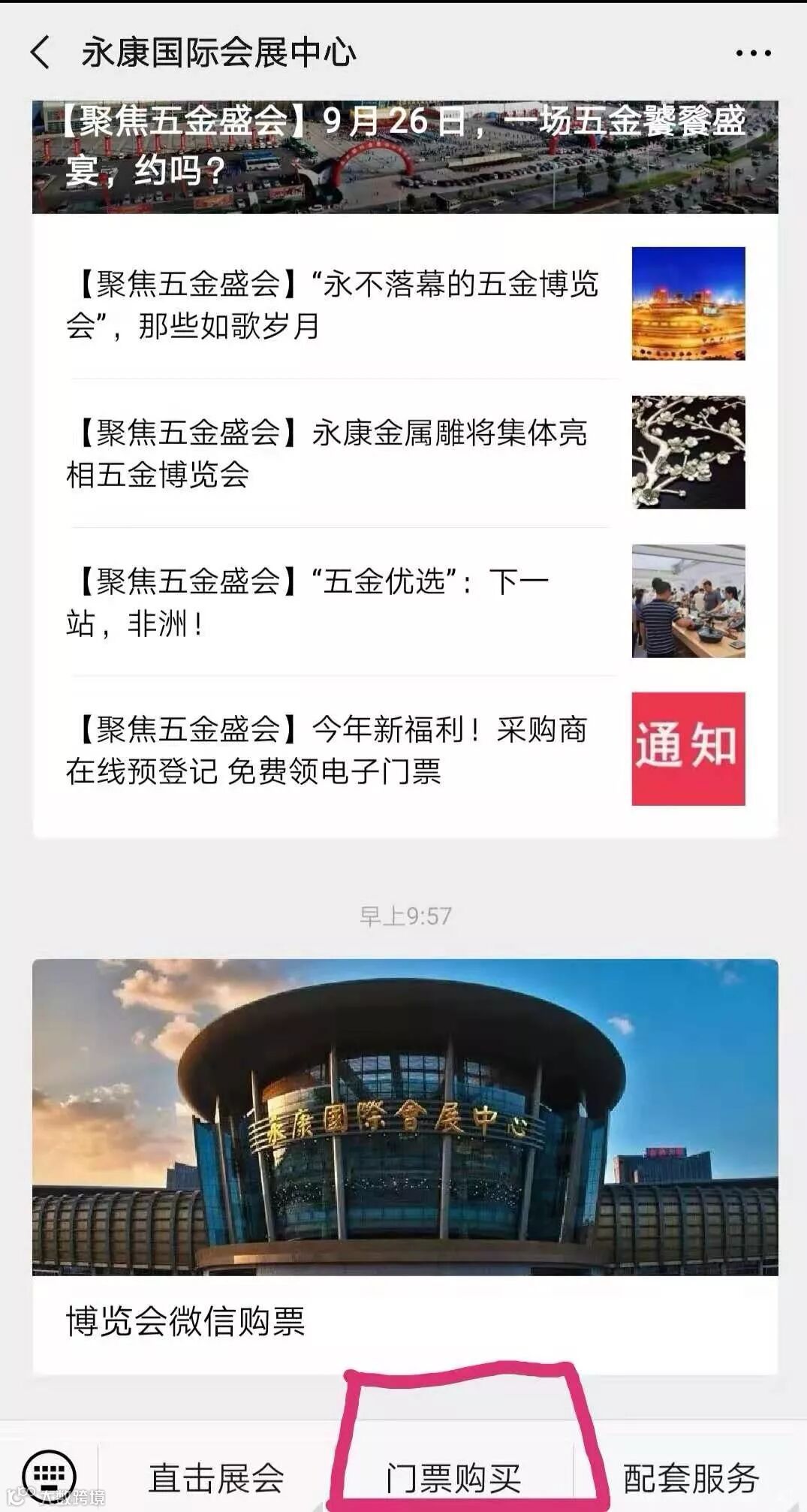Open the 直击展会 menu
Viewport: 807px width, 1512px height.
(x=216, y=1478)
